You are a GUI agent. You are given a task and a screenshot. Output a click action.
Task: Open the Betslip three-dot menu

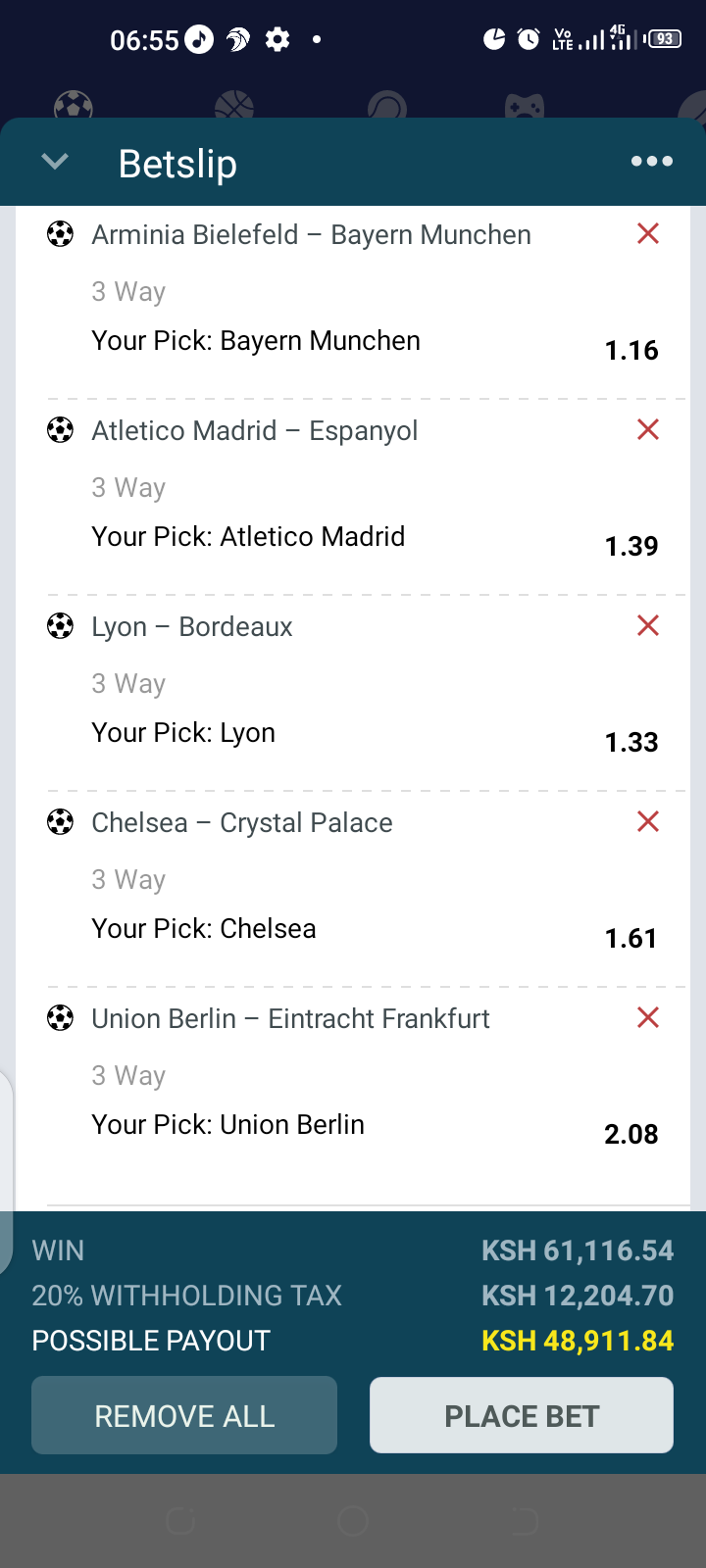[652, 162]
